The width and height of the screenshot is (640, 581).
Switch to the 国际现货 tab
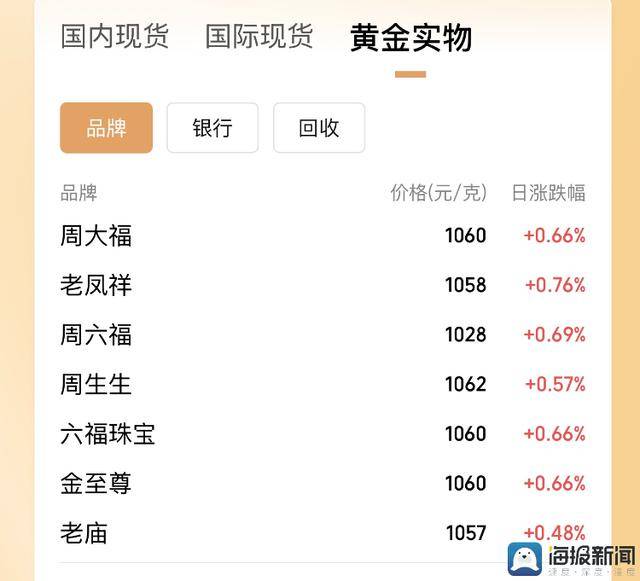click(x=259, y=37)
